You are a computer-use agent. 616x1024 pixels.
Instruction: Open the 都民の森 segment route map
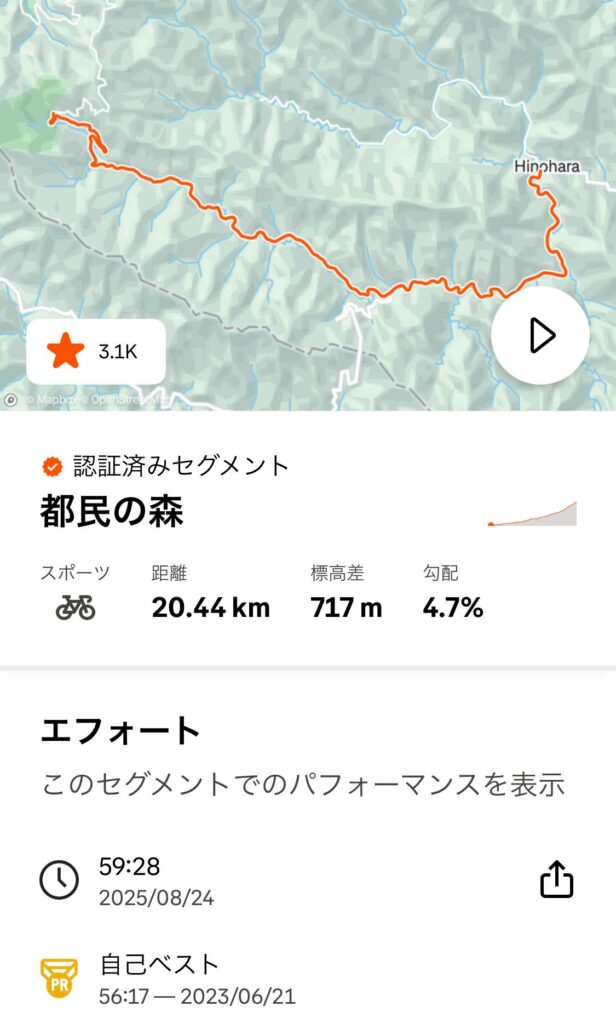tap(308, 205)
